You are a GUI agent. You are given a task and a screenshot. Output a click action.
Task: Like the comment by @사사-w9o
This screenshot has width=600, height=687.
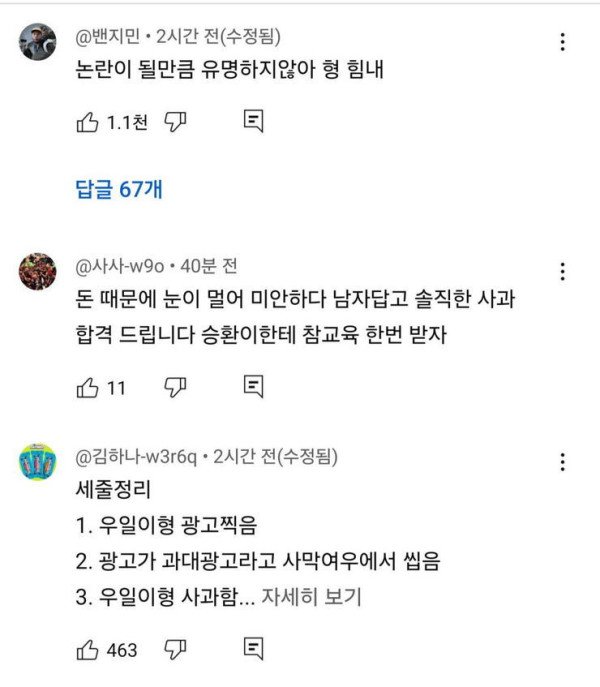[x=88, y=387]
